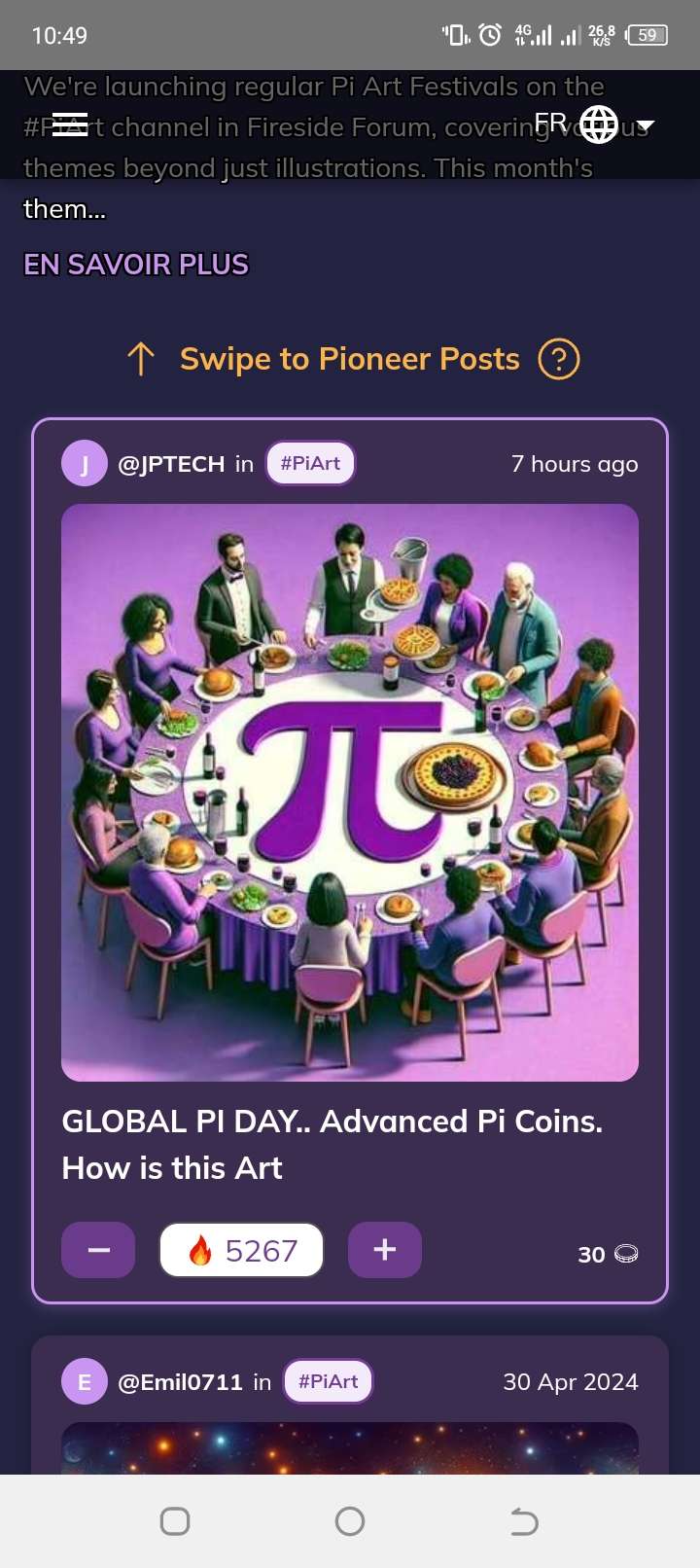Go back with system back button
The width and height of the screenshot is (700, 1568).
pyautogui.click(x=524, y=1521)
